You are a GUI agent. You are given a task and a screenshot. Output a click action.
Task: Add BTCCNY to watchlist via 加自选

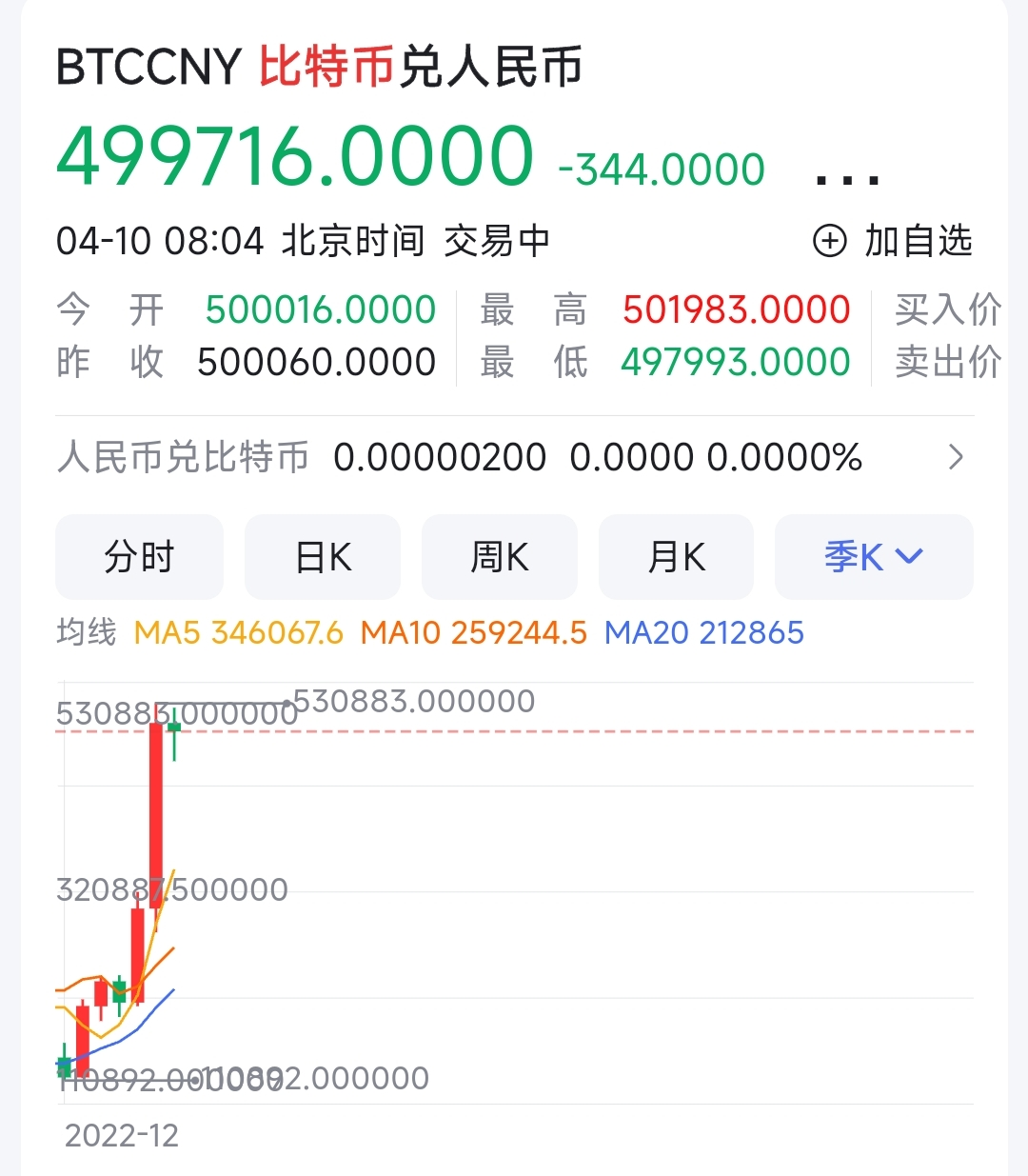coord(893,241)
